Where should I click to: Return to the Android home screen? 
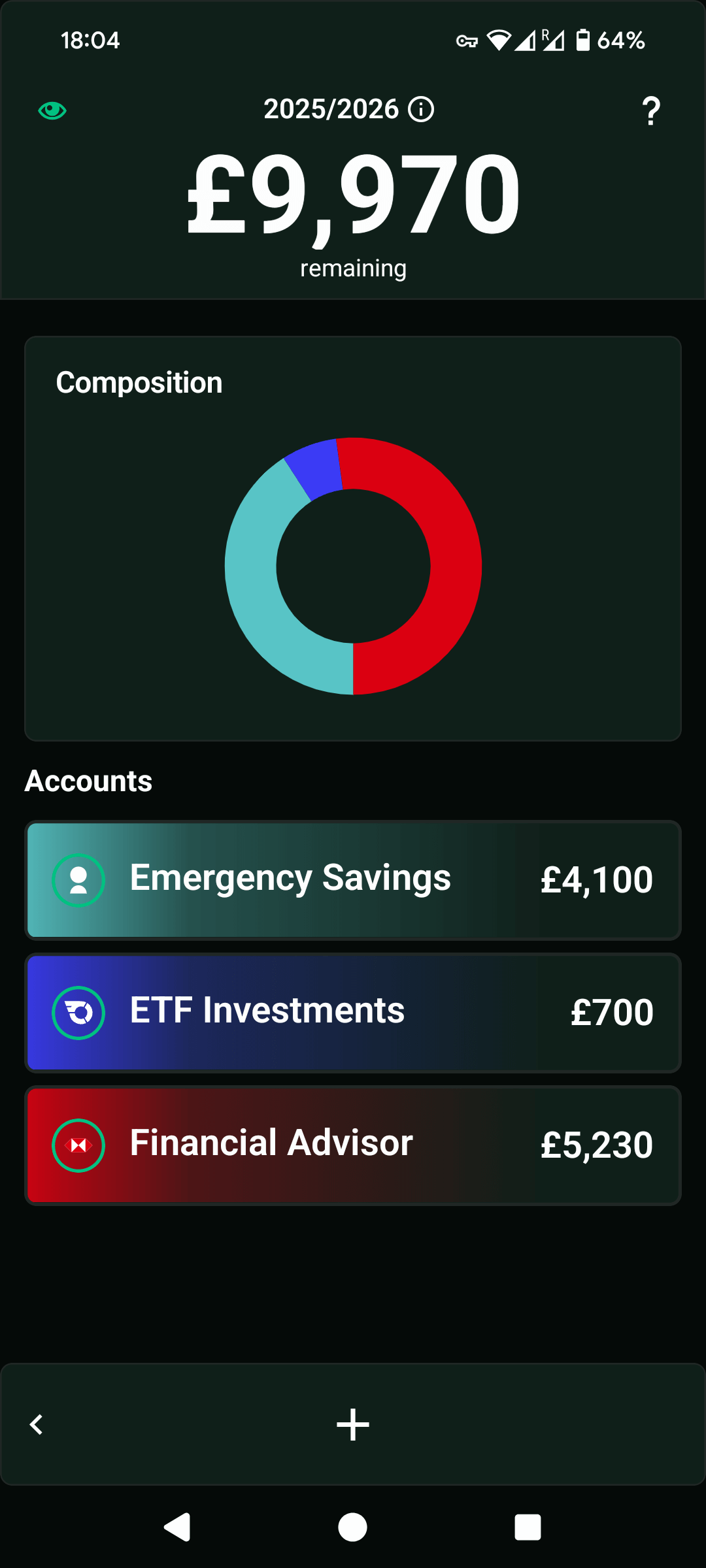click(x=353, y=1527)
